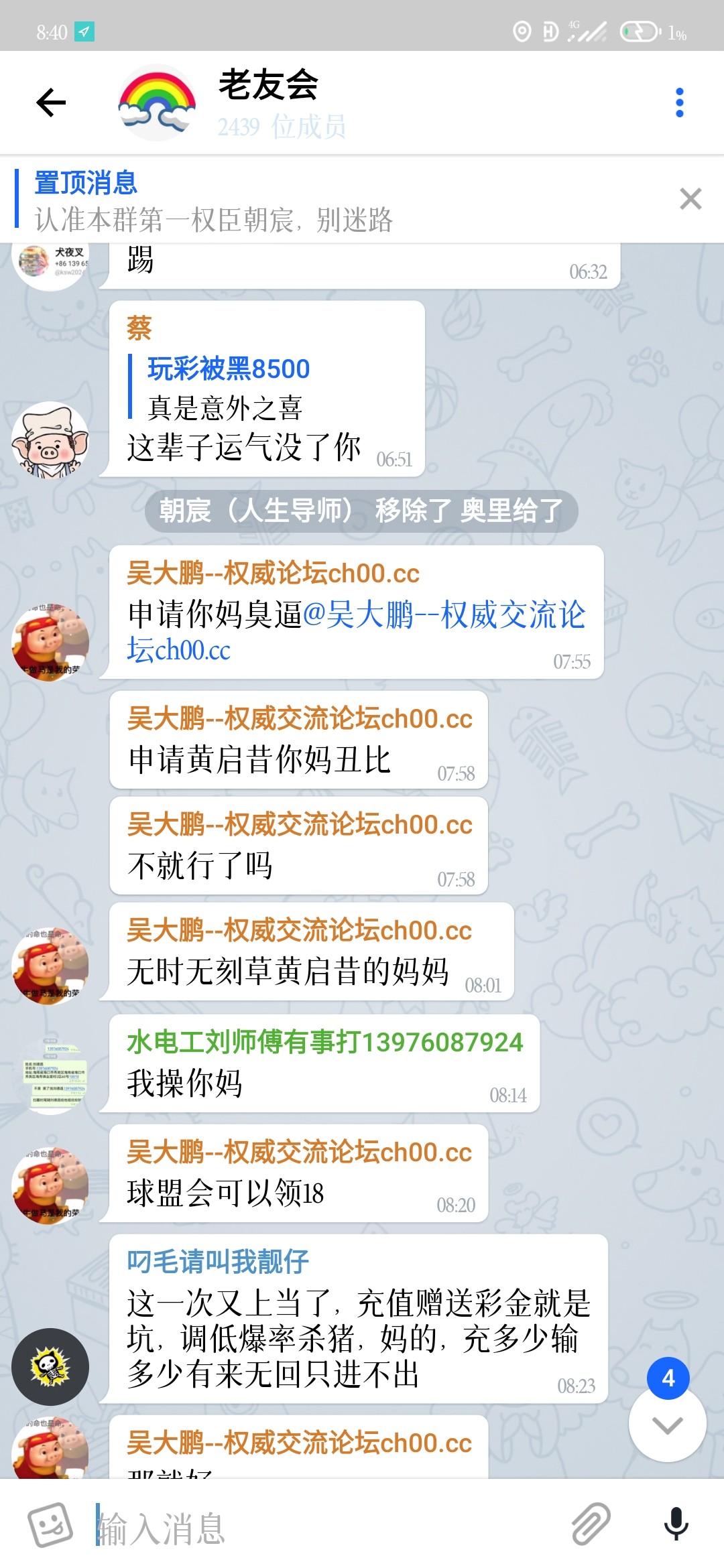Open the emoji sticker panel
This screenshot has width=724, height=1568.
50,1524
